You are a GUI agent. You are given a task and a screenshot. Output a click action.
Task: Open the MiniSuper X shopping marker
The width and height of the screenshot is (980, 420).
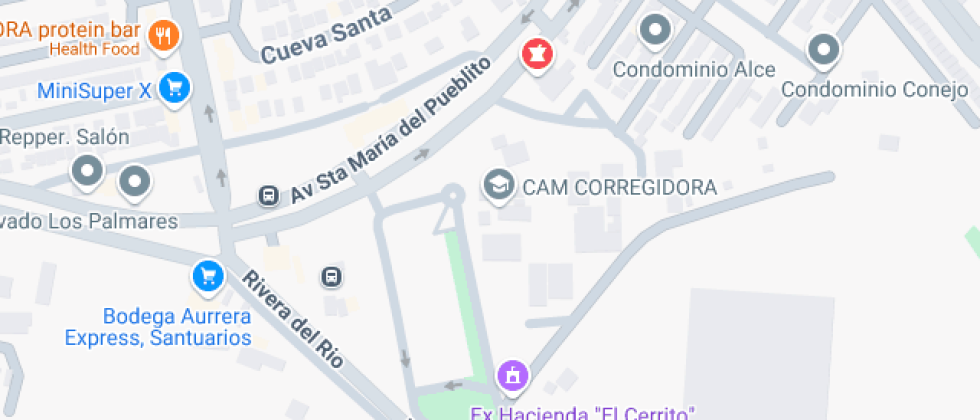[x=175, y=88]
